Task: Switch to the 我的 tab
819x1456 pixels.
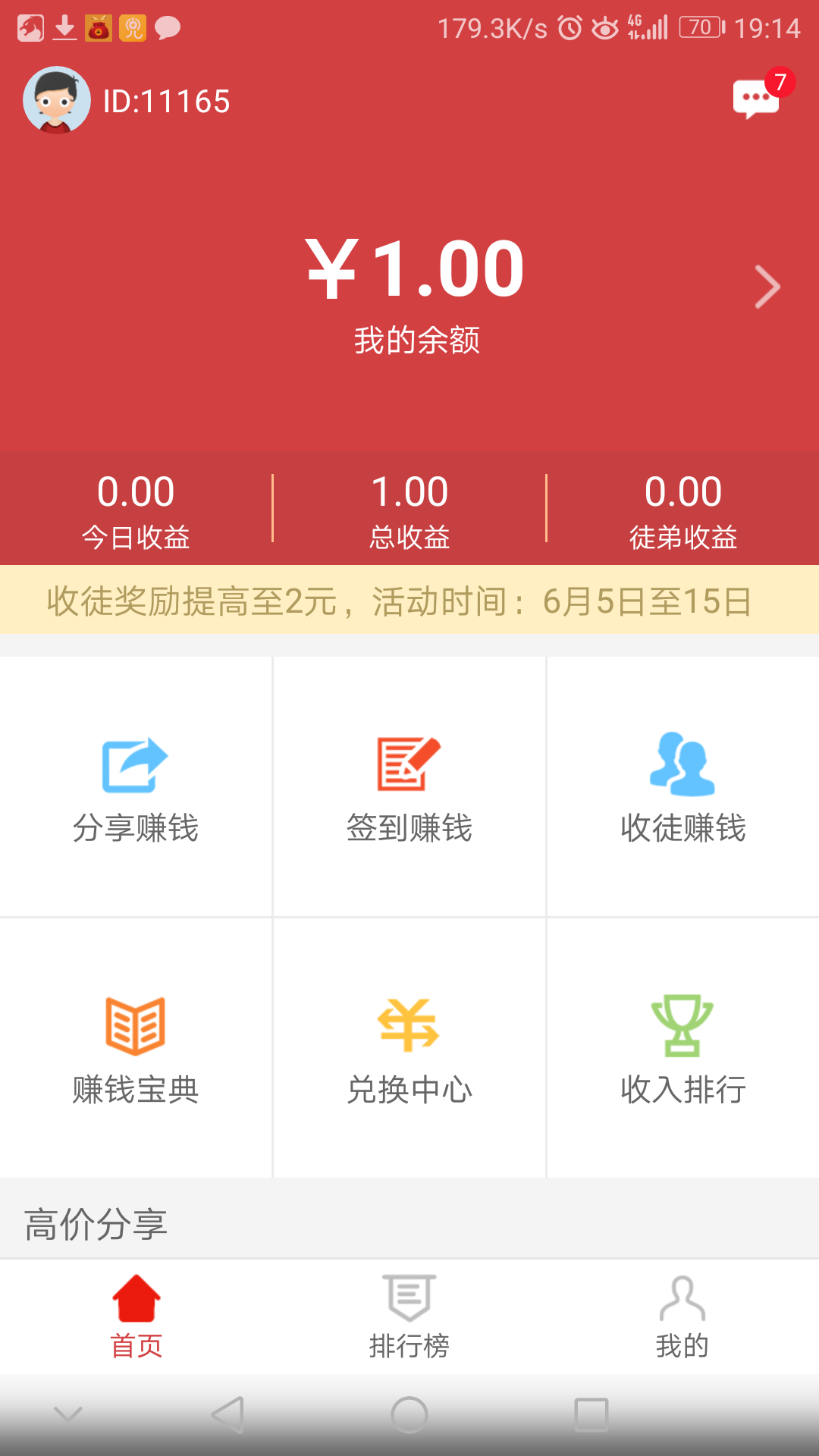Action: pyautogui.click(x=681, y=1316)
